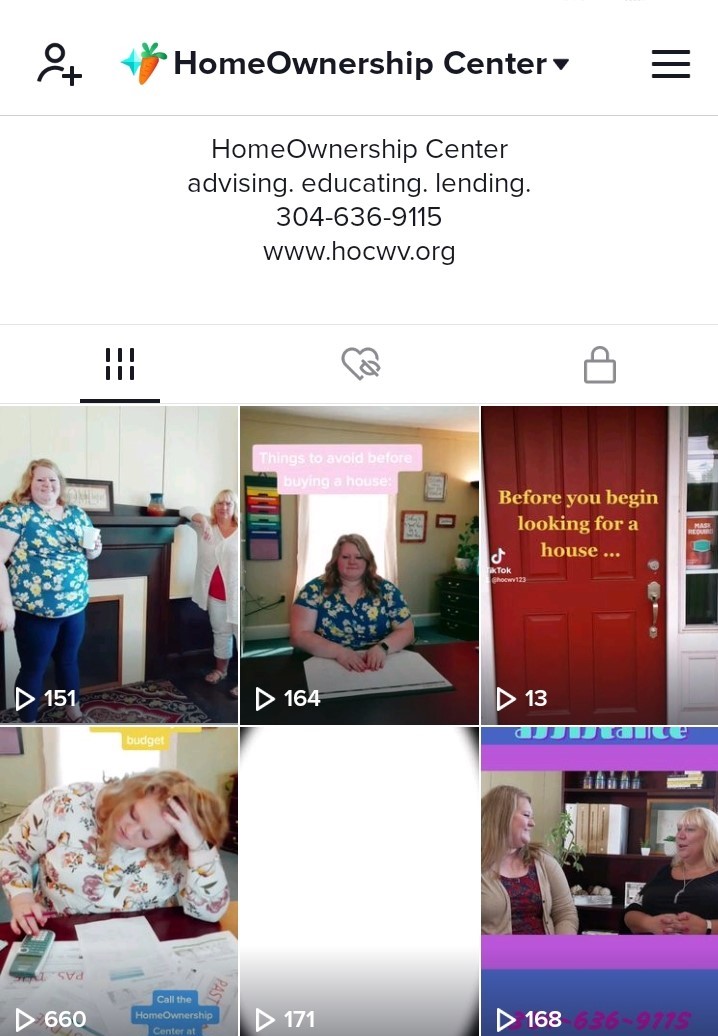Play the 'Things to avoid' video
The height and width of the screenshot is (1036, 718).
(359, 565)
